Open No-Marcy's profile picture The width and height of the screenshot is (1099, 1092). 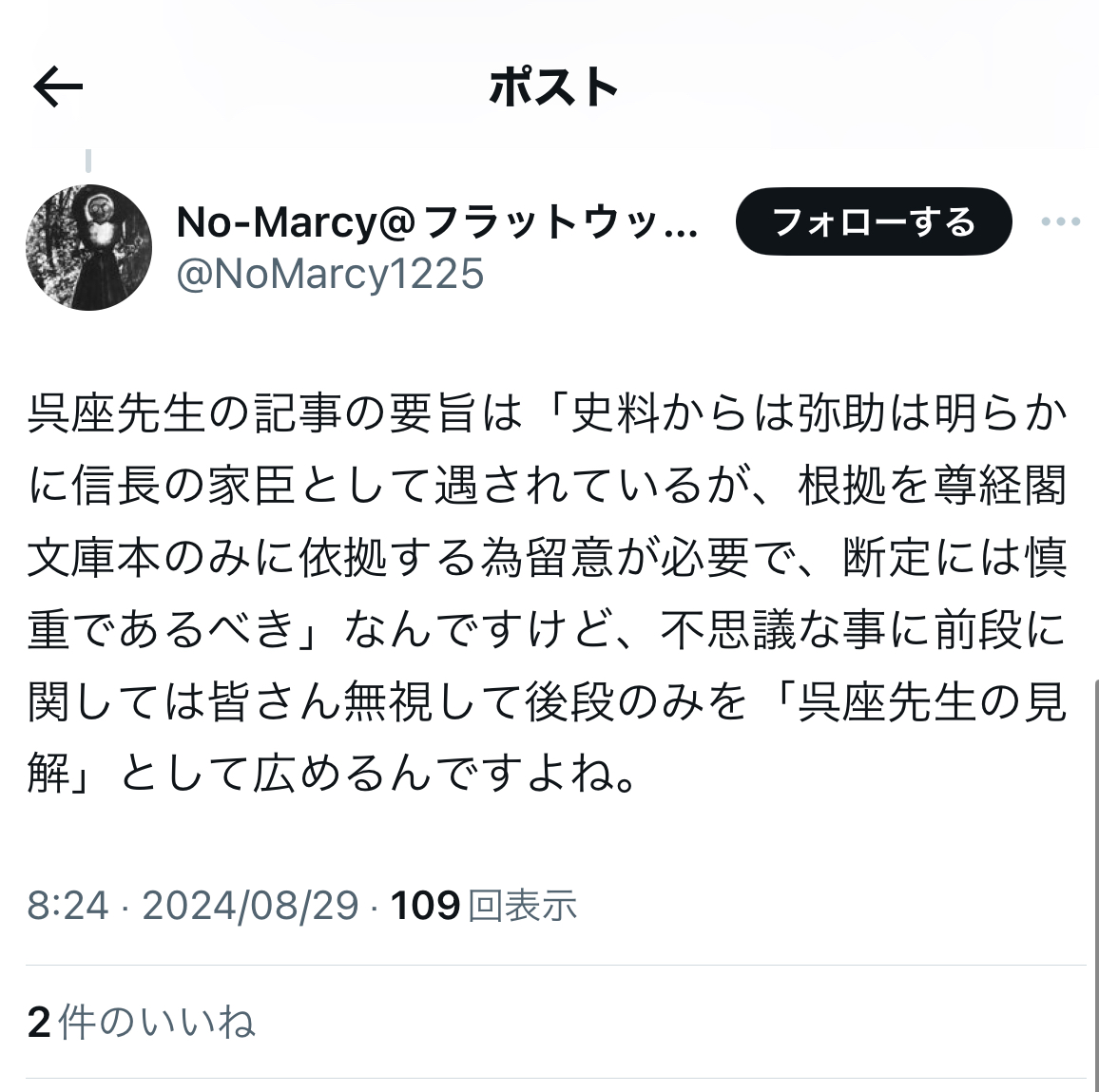88,248
